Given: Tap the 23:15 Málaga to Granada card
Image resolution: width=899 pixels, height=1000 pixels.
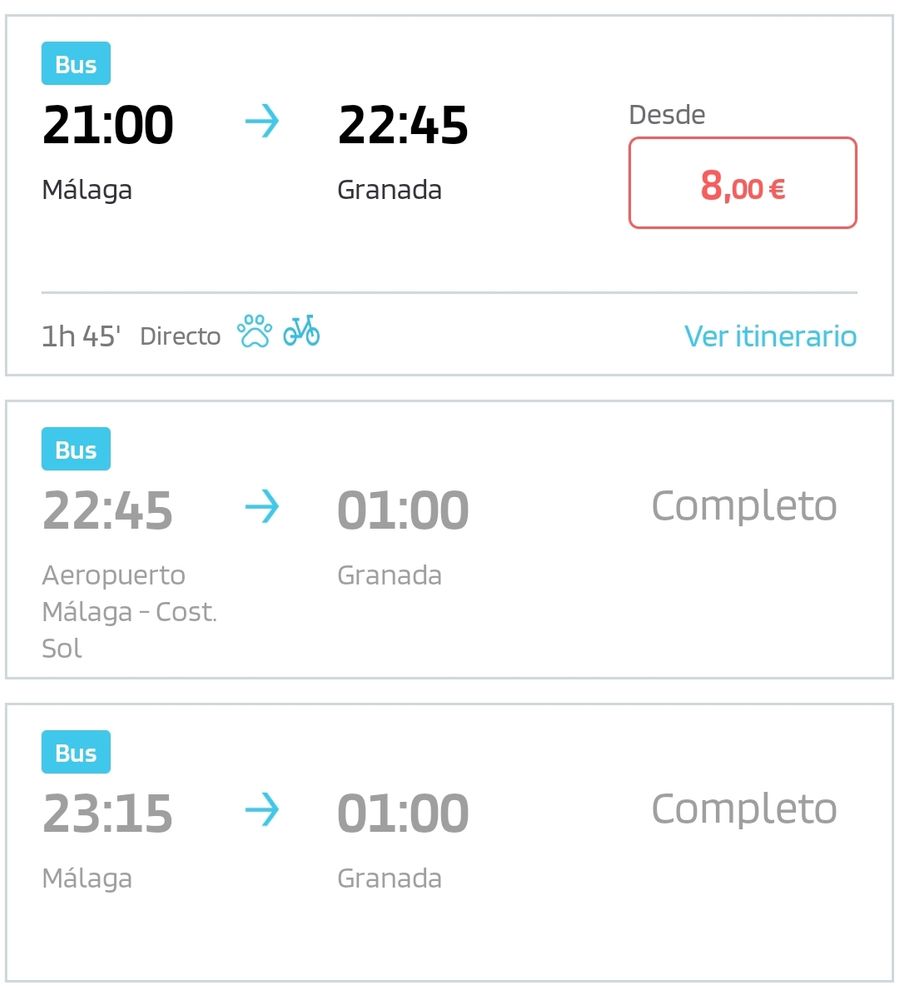Looking at the screenshot, I should pos(448,842).
